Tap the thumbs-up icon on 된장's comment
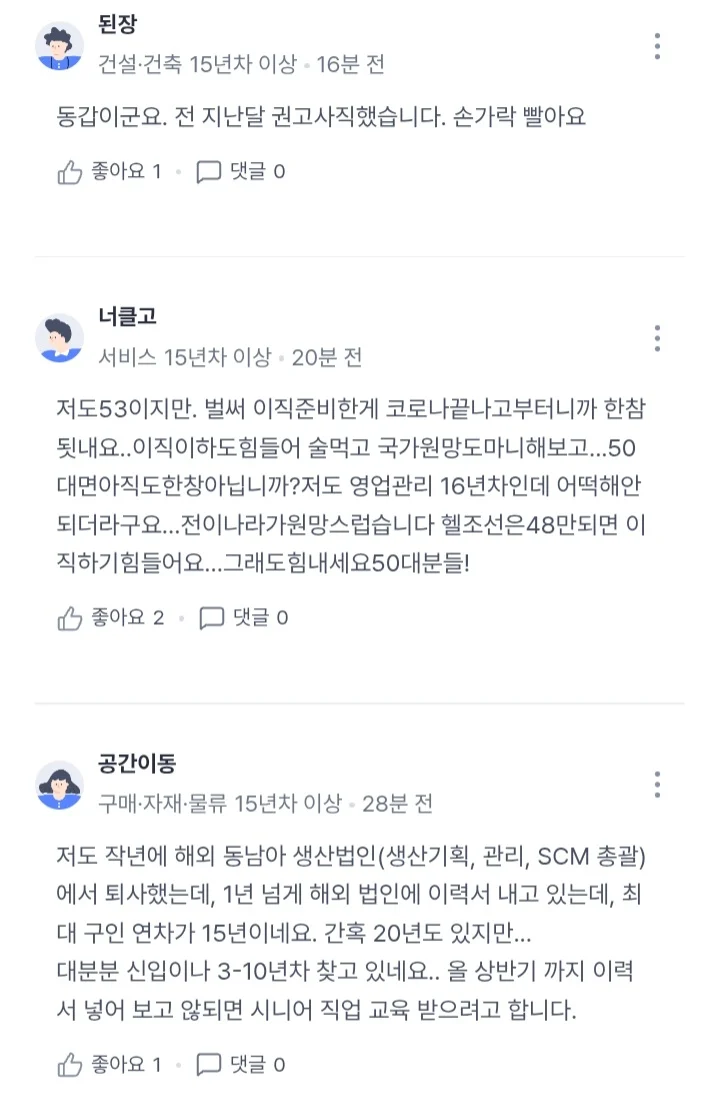Image resolution: width=720 pixels, height=1113 pixels. [69, 172]
